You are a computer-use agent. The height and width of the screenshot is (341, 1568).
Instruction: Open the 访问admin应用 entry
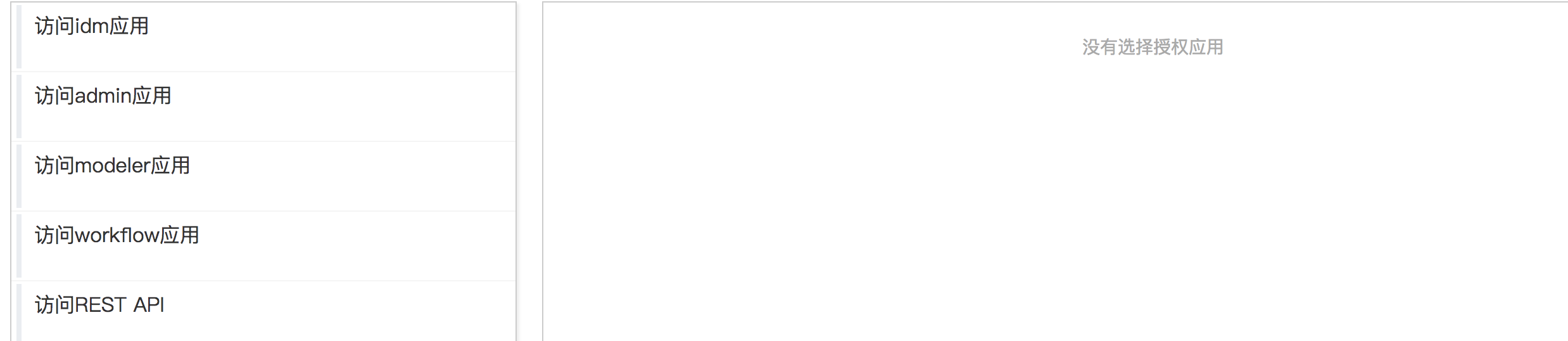(x=103, y=96)
